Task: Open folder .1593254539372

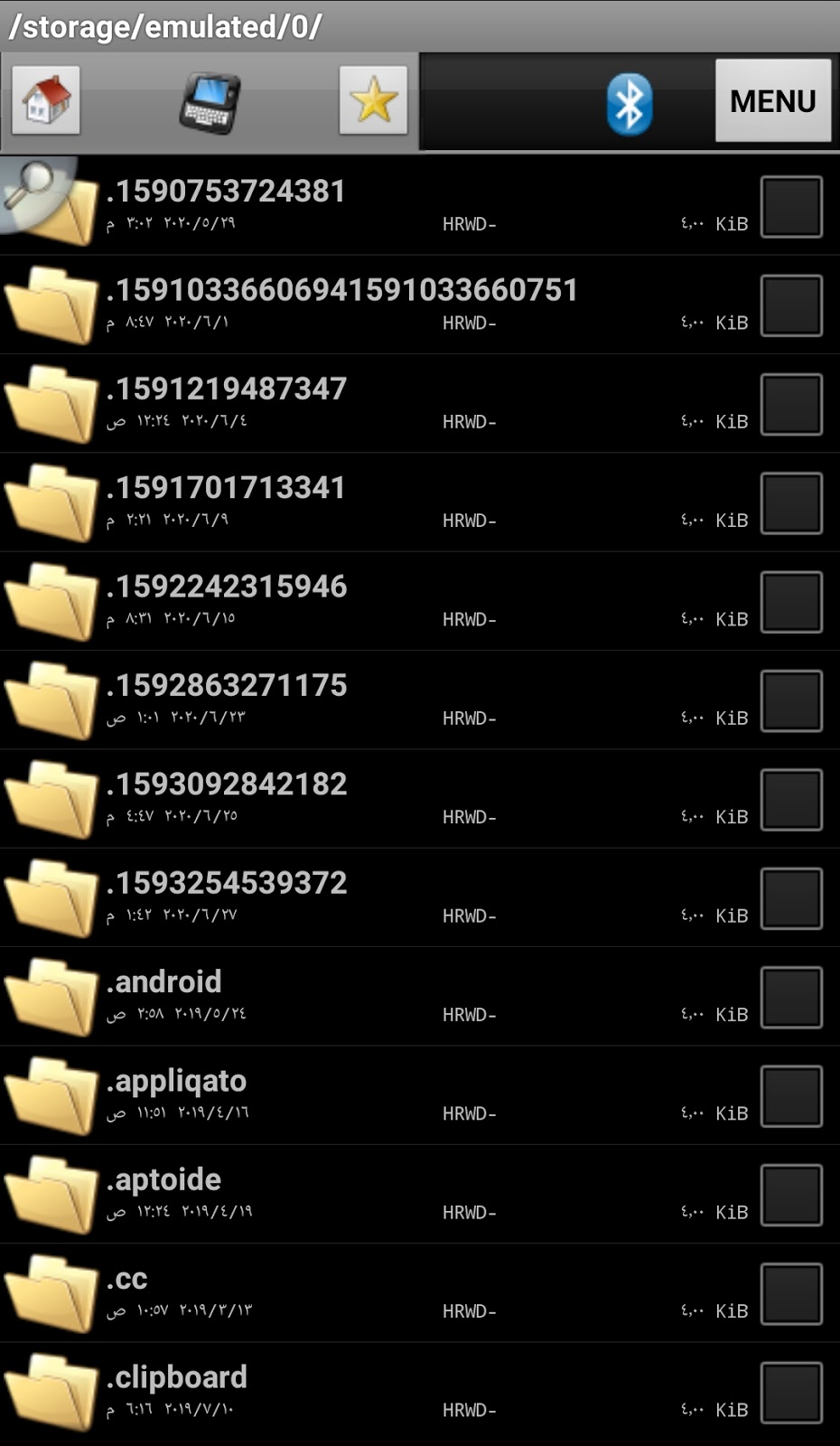Action: click(x=226, y=883)
